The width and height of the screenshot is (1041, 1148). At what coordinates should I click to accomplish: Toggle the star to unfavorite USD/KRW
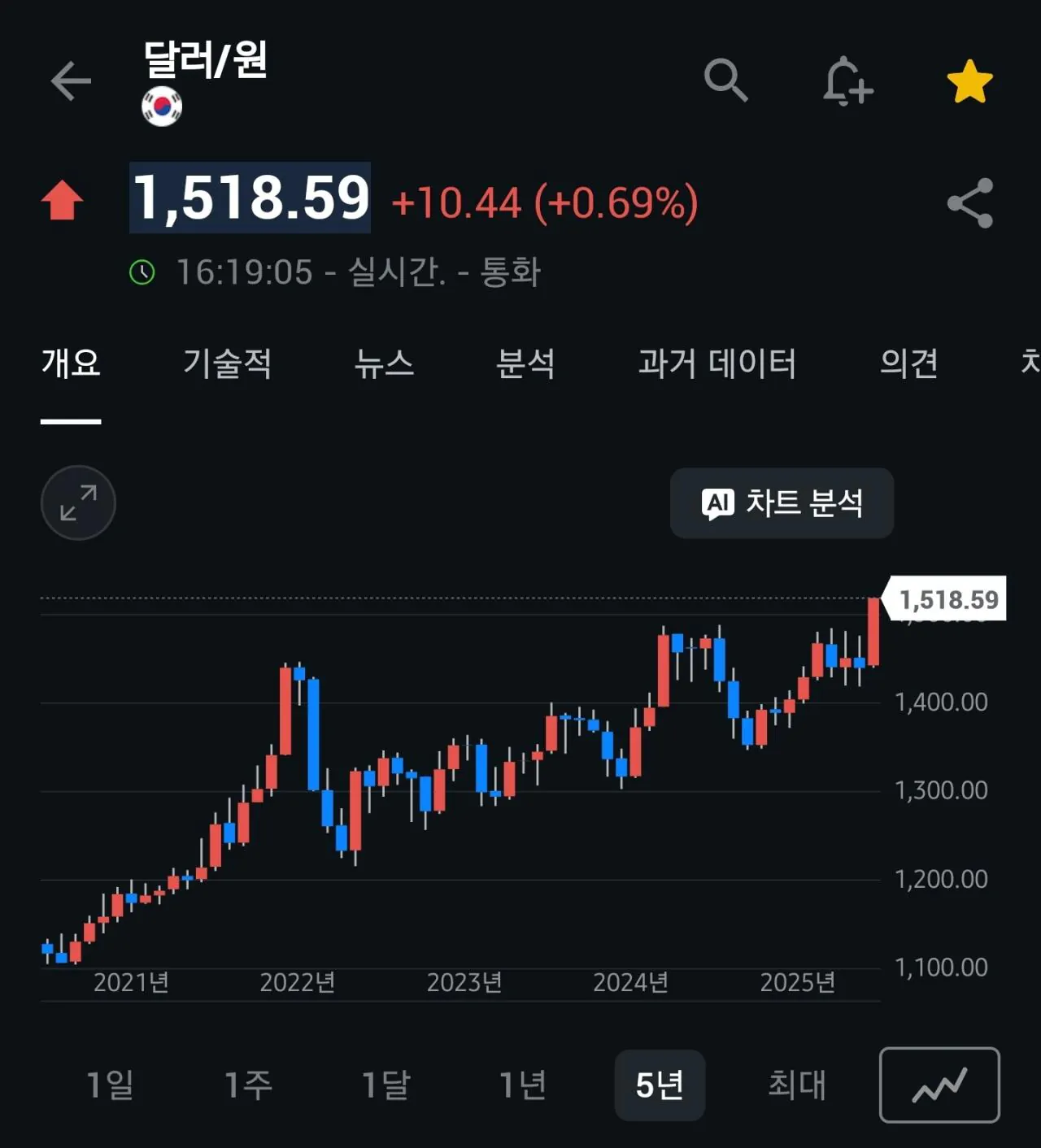968,81
